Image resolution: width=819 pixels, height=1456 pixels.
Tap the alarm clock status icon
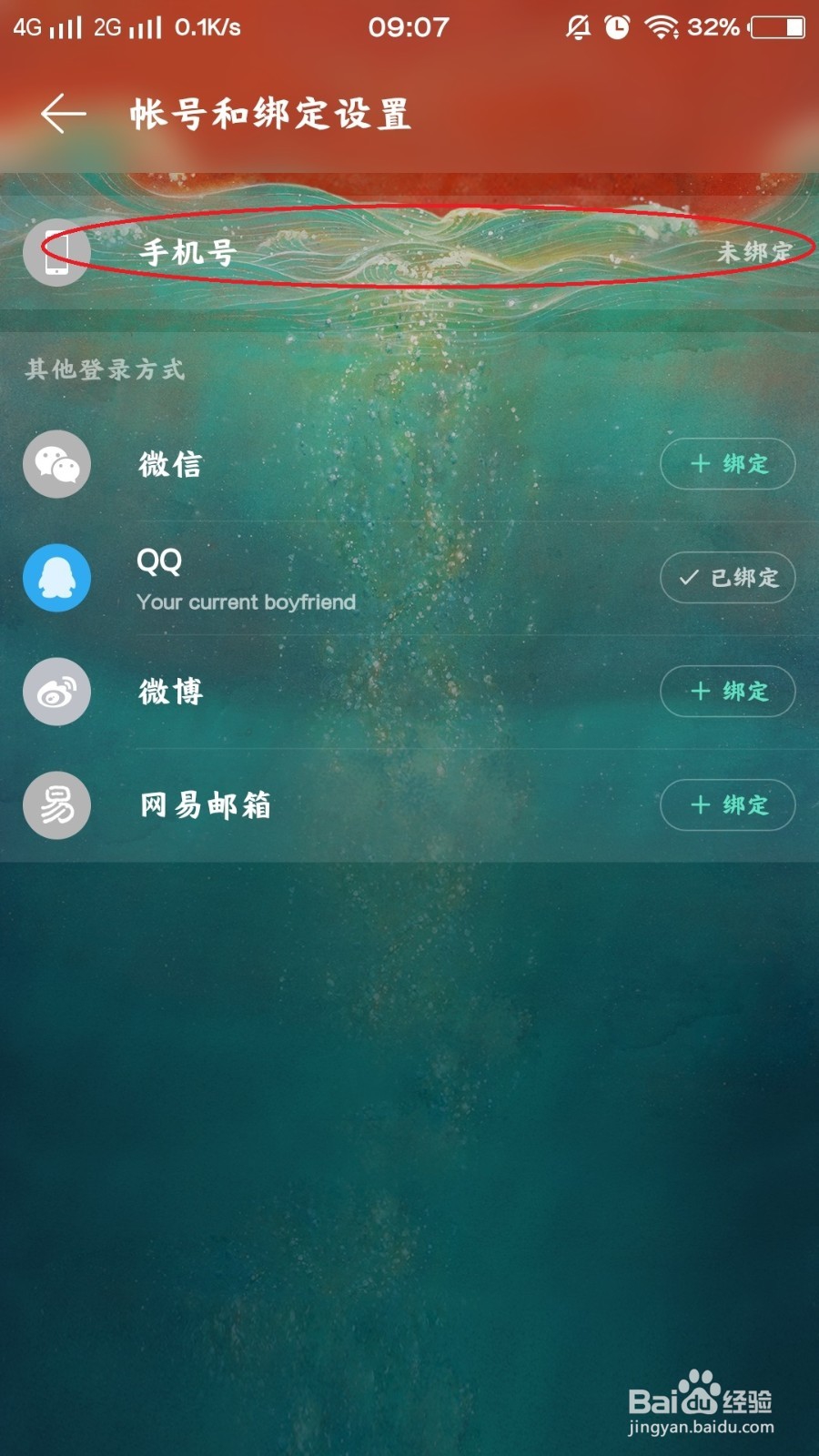point(616,27)
